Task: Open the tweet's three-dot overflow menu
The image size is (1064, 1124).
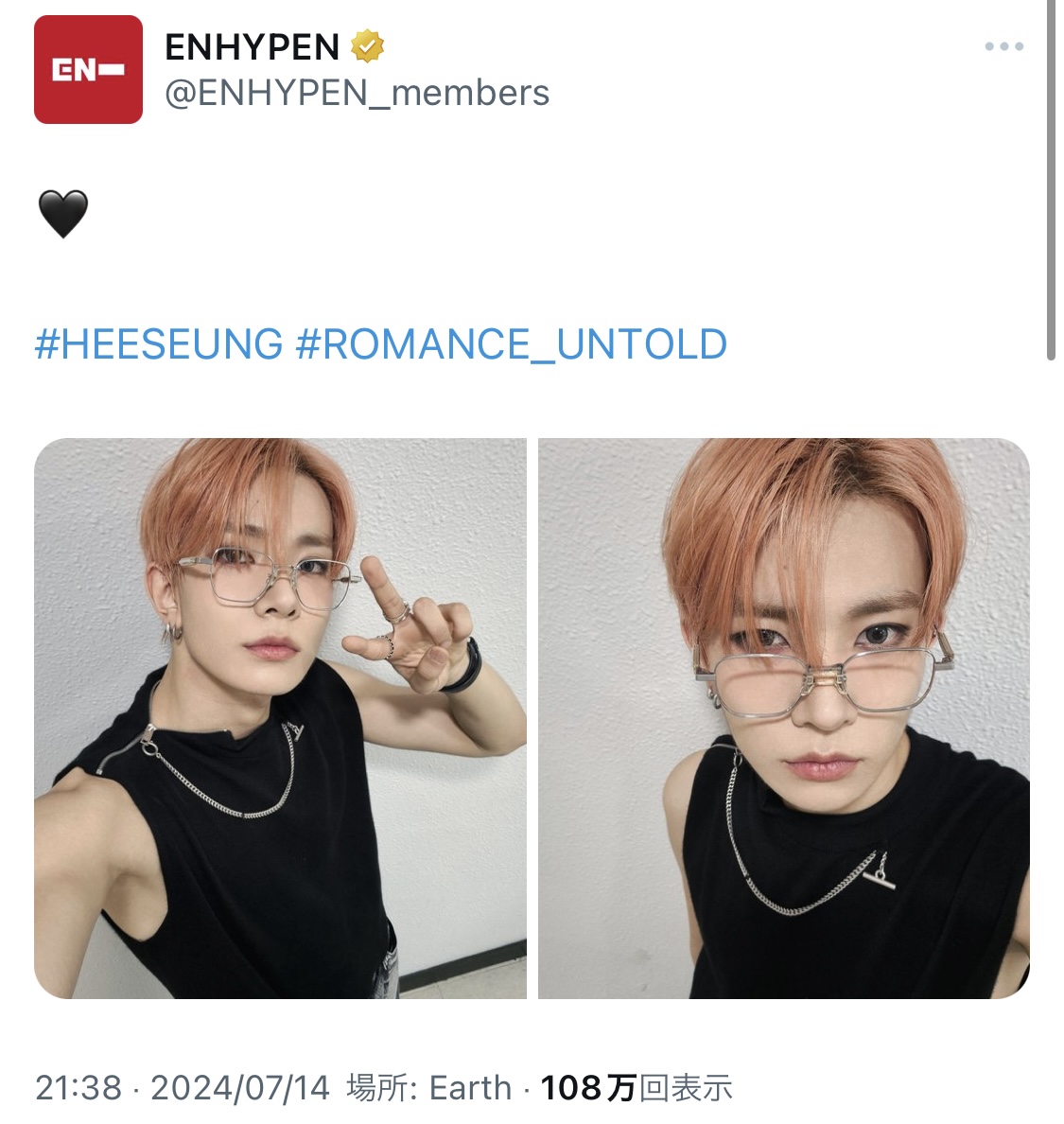Action: pos(1003,46)
